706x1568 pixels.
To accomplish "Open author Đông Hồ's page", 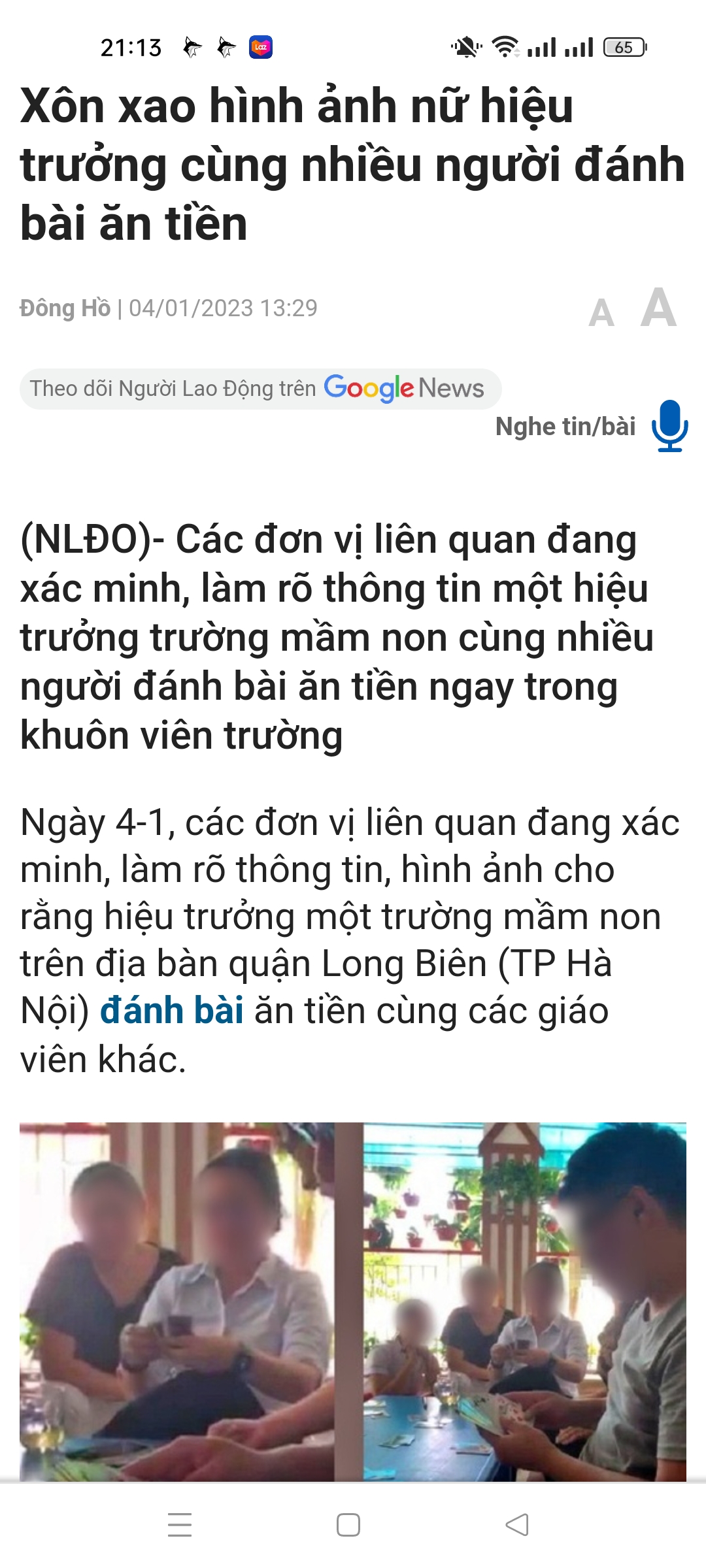I will pyautogui.click(x=65, y=308).
